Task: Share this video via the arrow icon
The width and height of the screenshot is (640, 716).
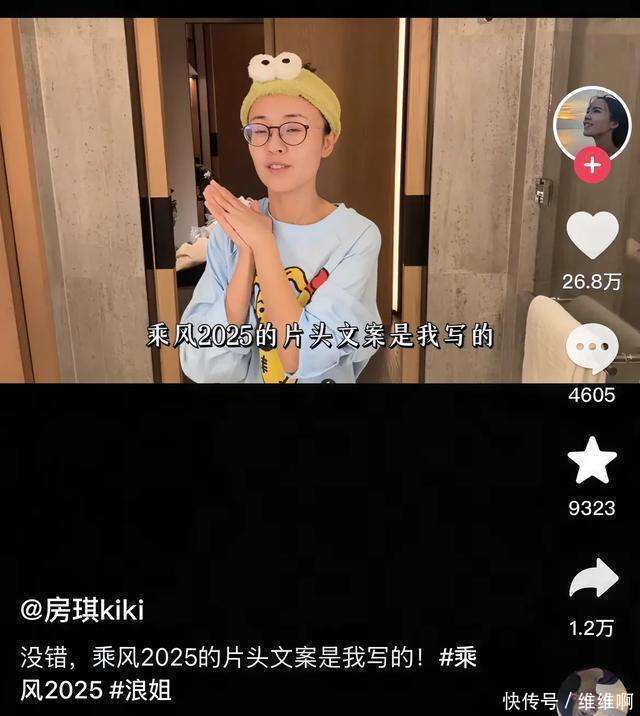Action: pyautogui.click(x=592, y=579)
